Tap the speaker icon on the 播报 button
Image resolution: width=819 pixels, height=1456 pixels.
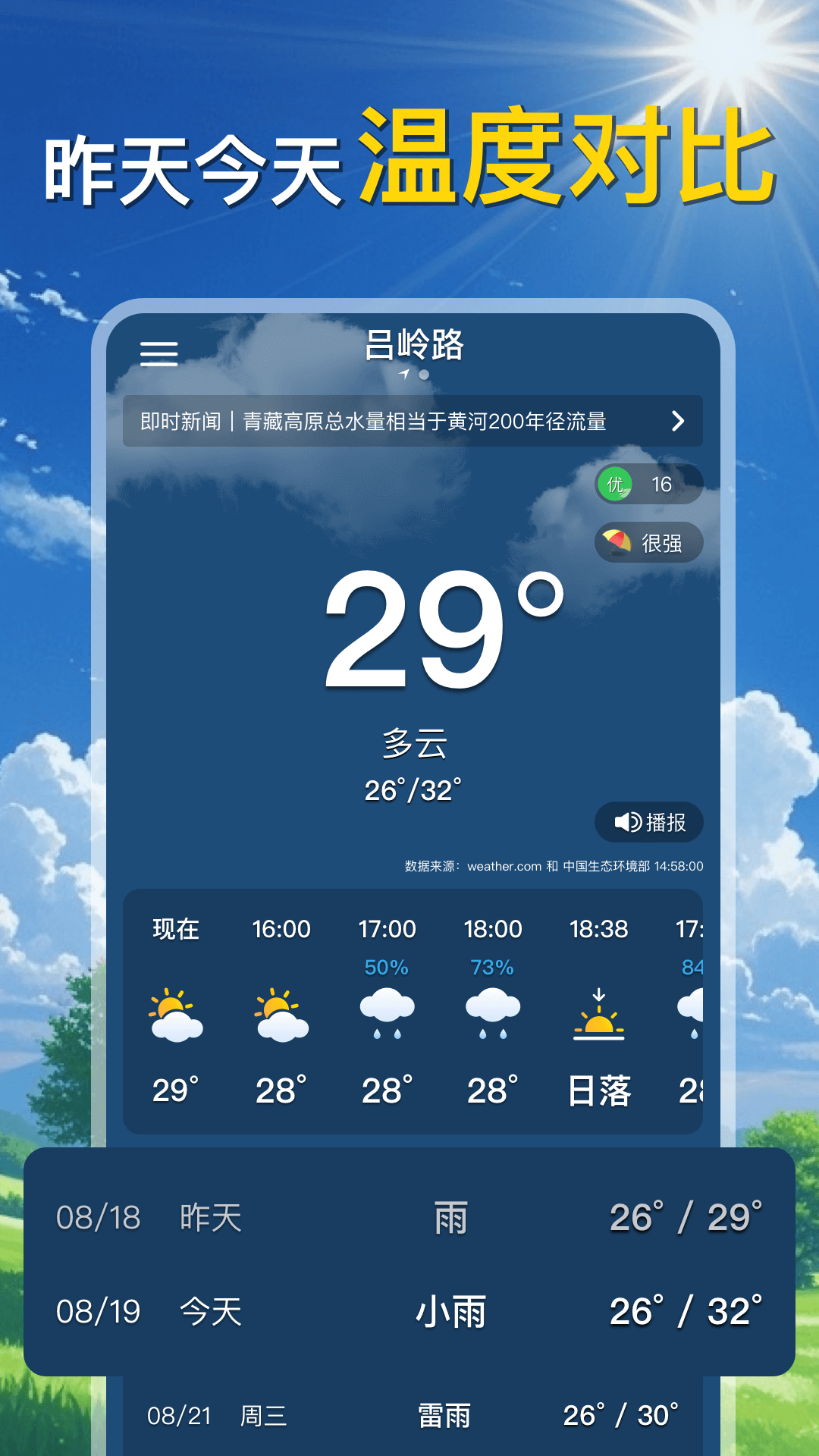point(628,822)
